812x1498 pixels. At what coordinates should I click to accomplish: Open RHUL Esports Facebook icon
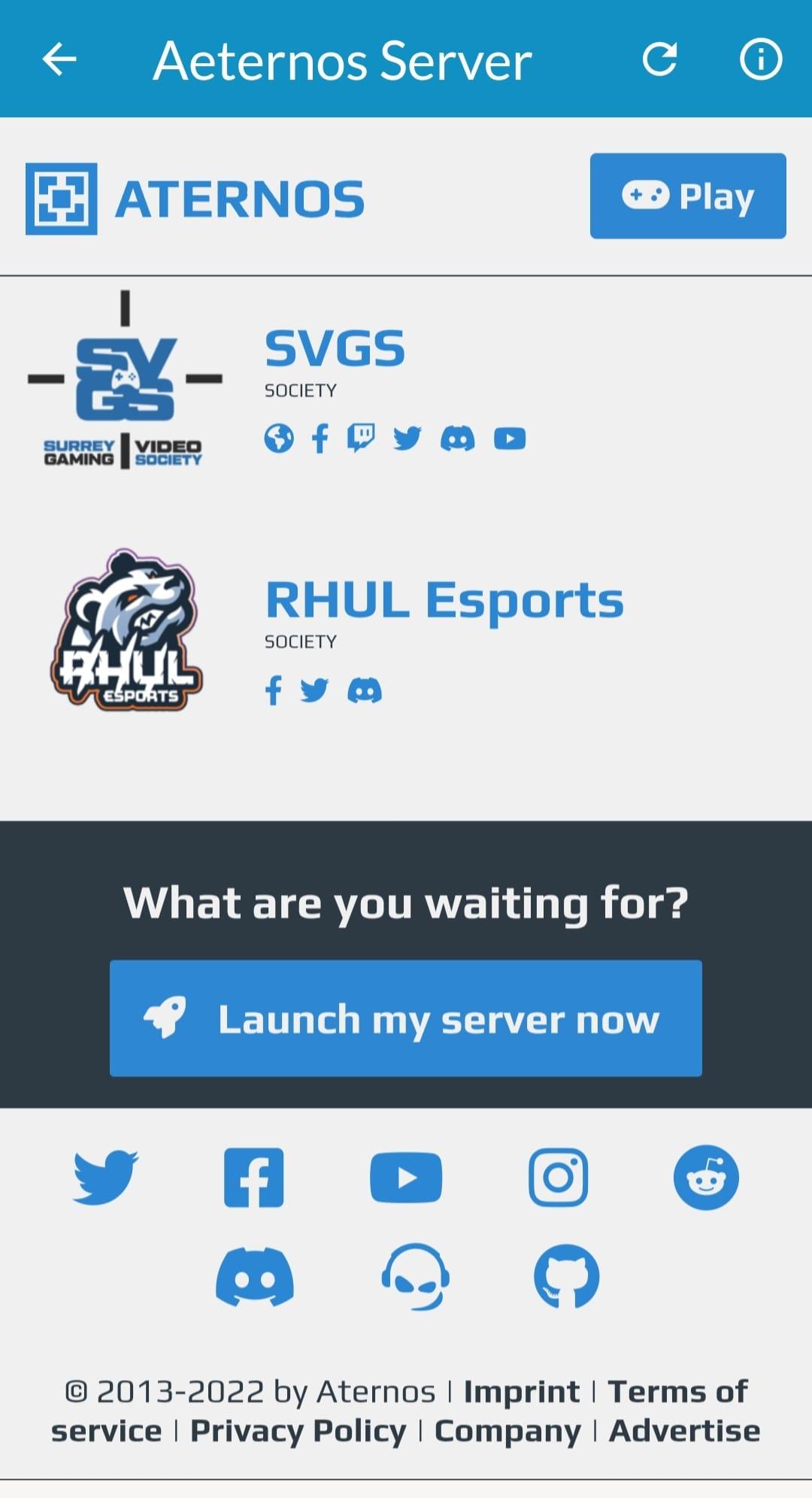pyautogui.click(x=274, y=690)
